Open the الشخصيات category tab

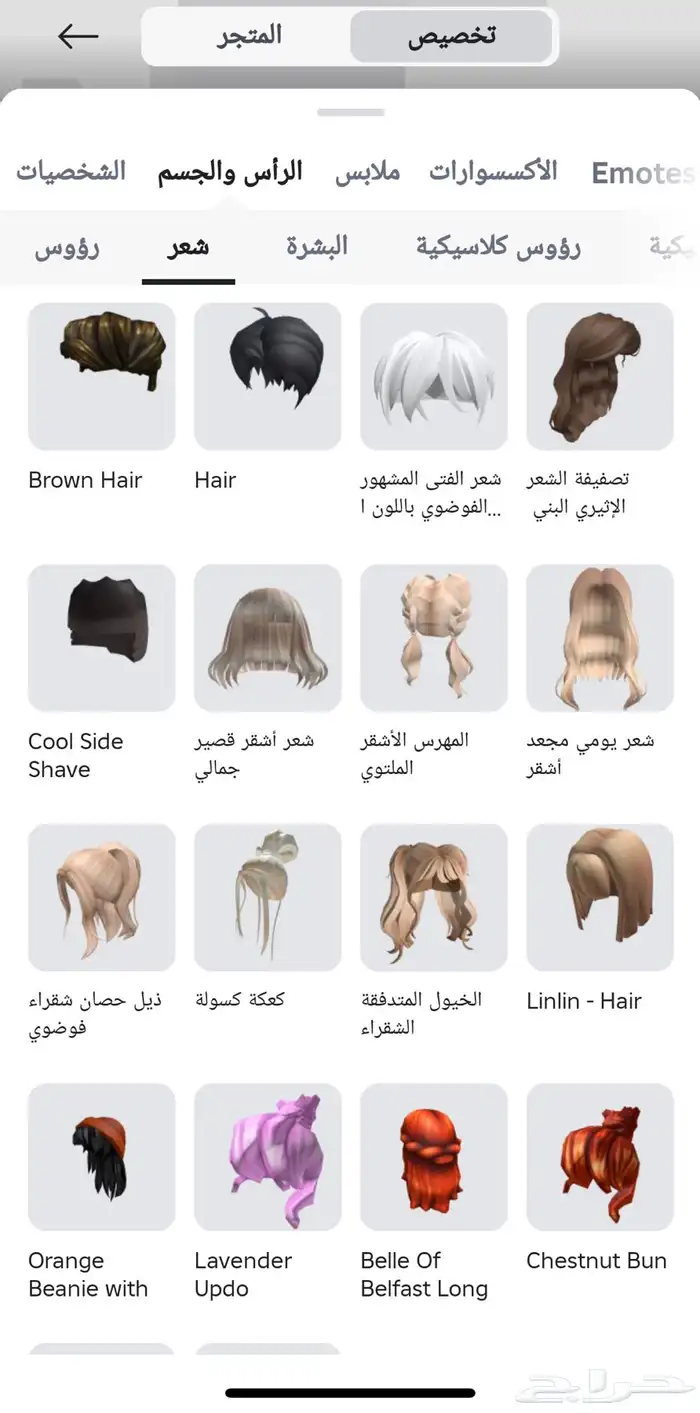pos(71,171)
